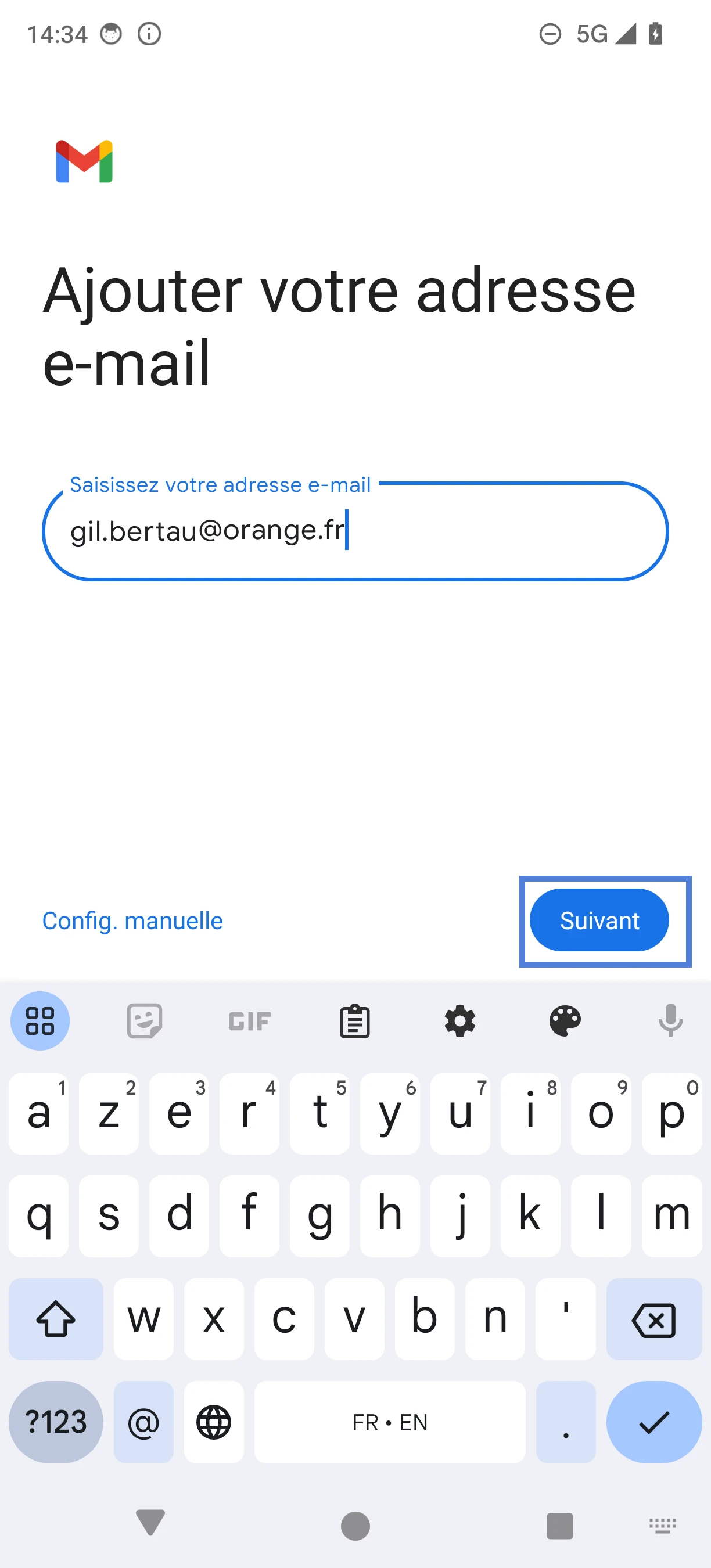The width and height of the screenshot is (711, 1568).
Task: Go back using system back button
Action: [150, 1523]
